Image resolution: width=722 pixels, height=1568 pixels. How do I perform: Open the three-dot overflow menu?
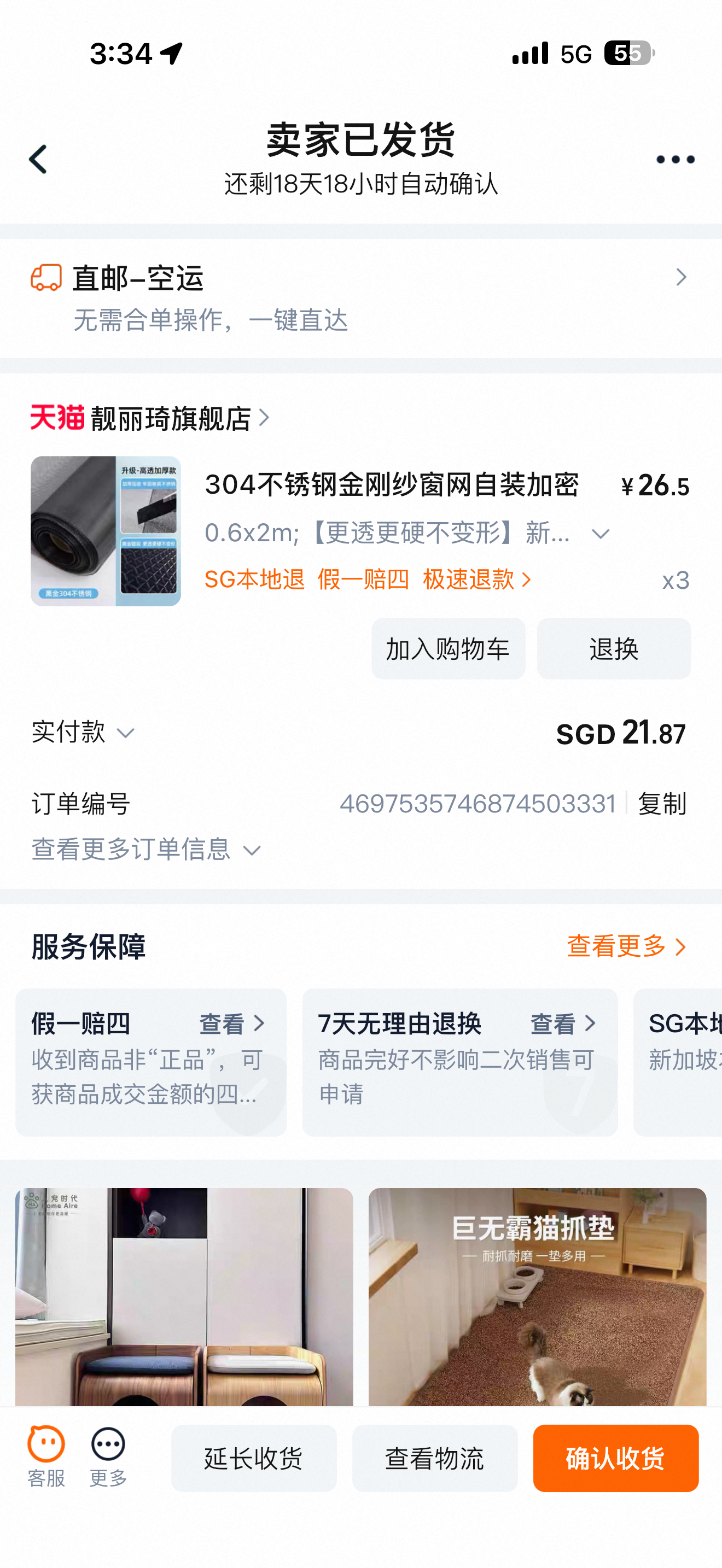674,160
